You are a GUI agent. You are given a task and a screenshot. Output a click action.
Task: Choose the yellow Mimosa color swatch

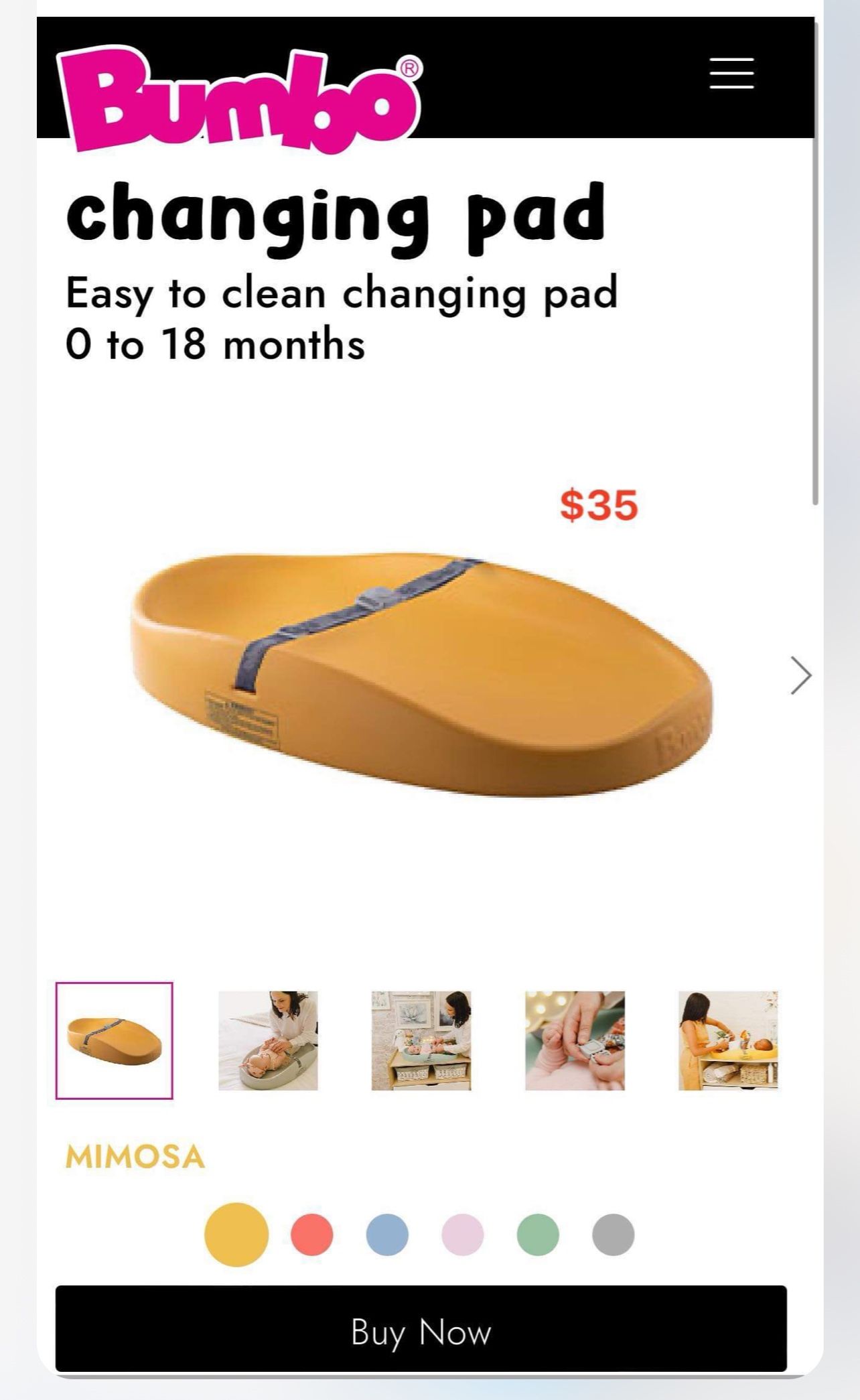[x=236, y=1235]
